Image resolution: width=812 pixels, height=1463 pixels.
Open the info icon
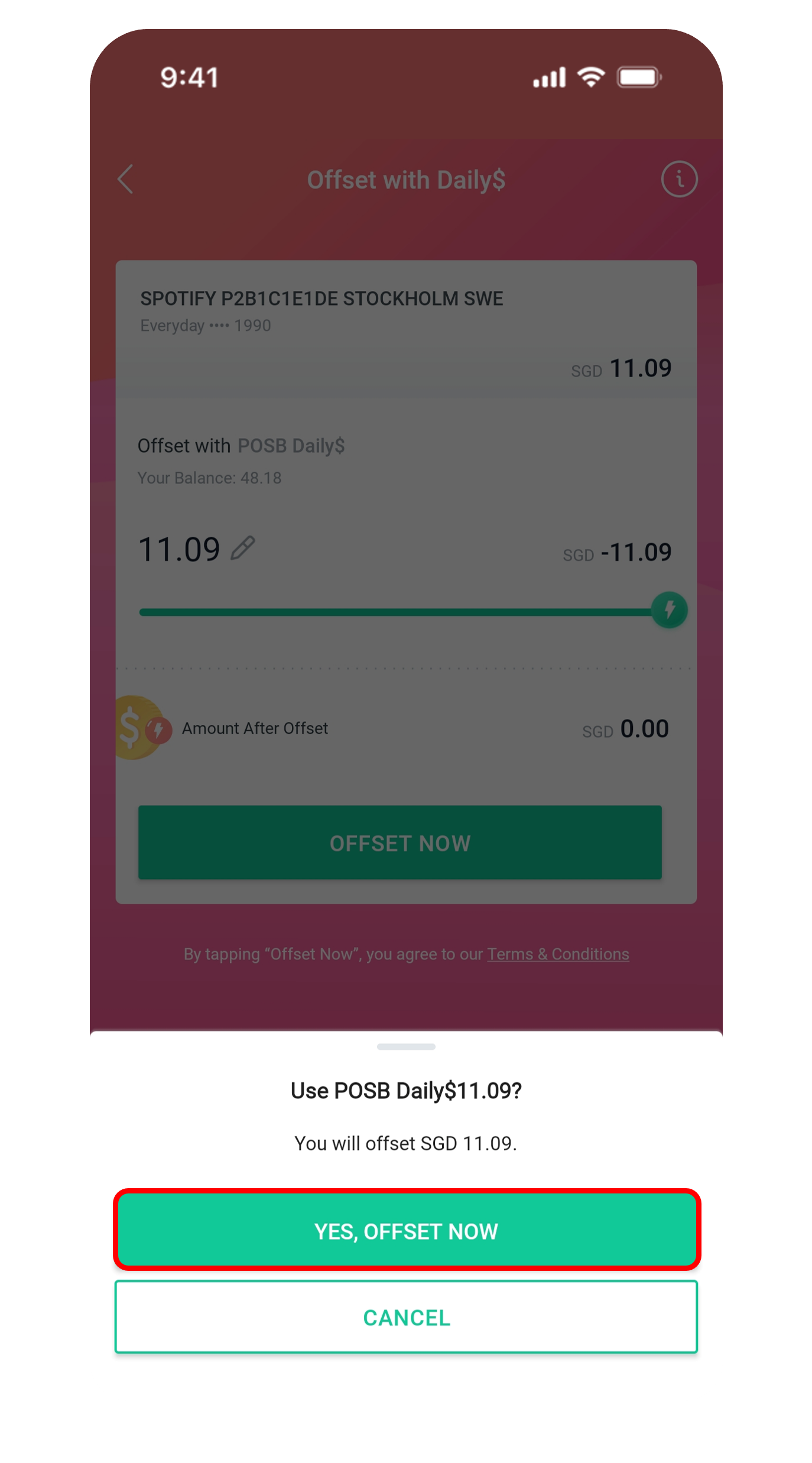coord(679,179)
